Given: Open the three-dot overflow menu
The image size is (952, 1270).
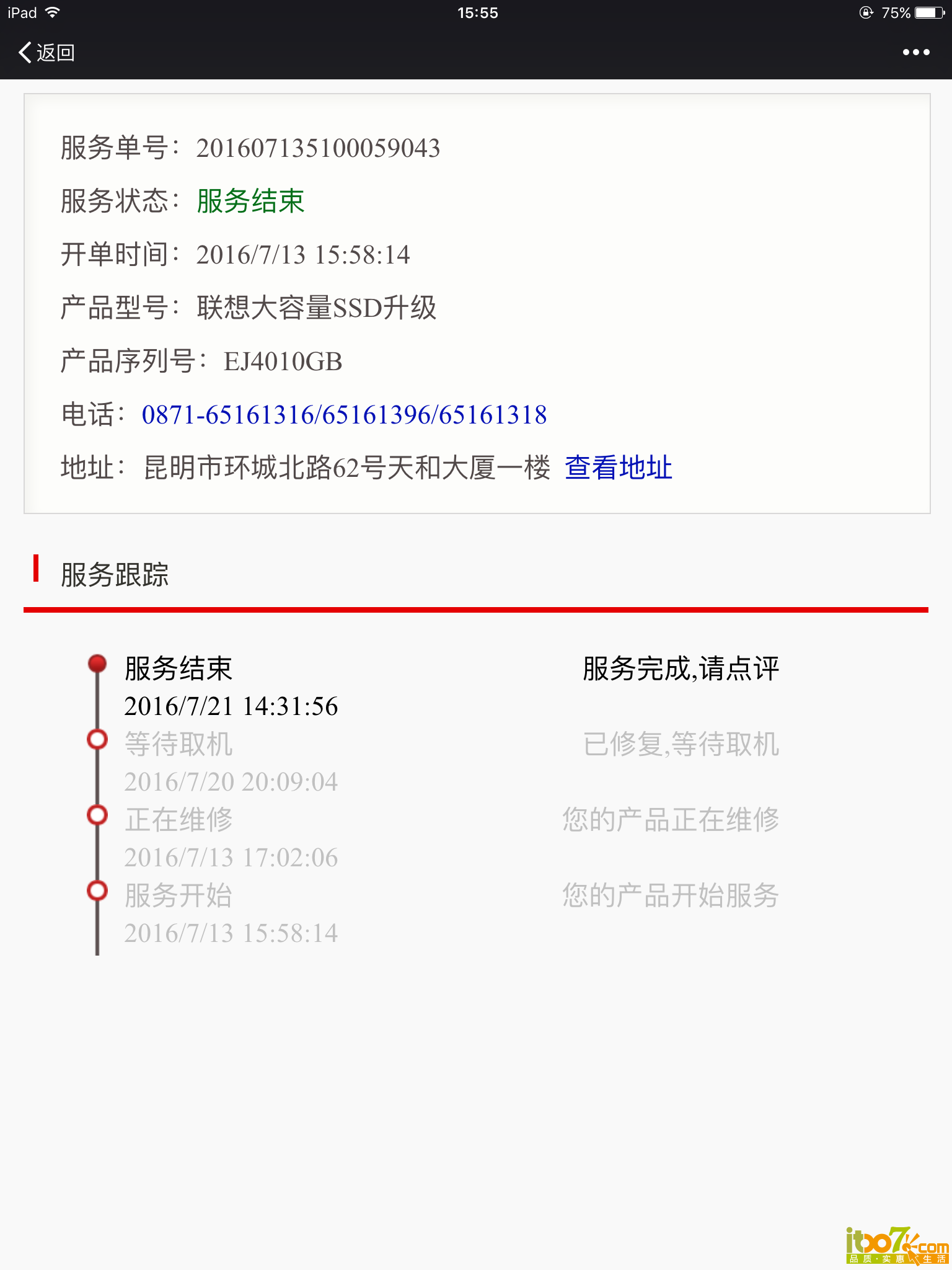Looking at the screenshot, I should click(x=915, y=53).
